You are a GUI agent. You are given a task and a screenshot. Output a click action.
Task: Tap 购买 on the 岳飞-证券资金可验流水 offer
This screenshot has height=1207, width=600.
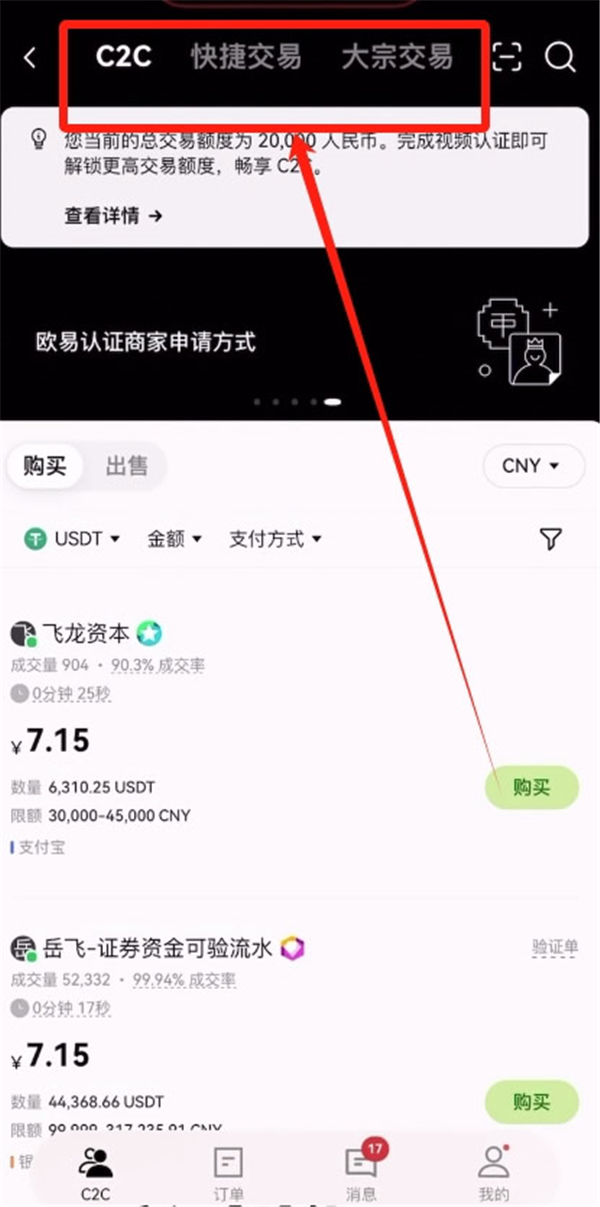pos(531,1102)
